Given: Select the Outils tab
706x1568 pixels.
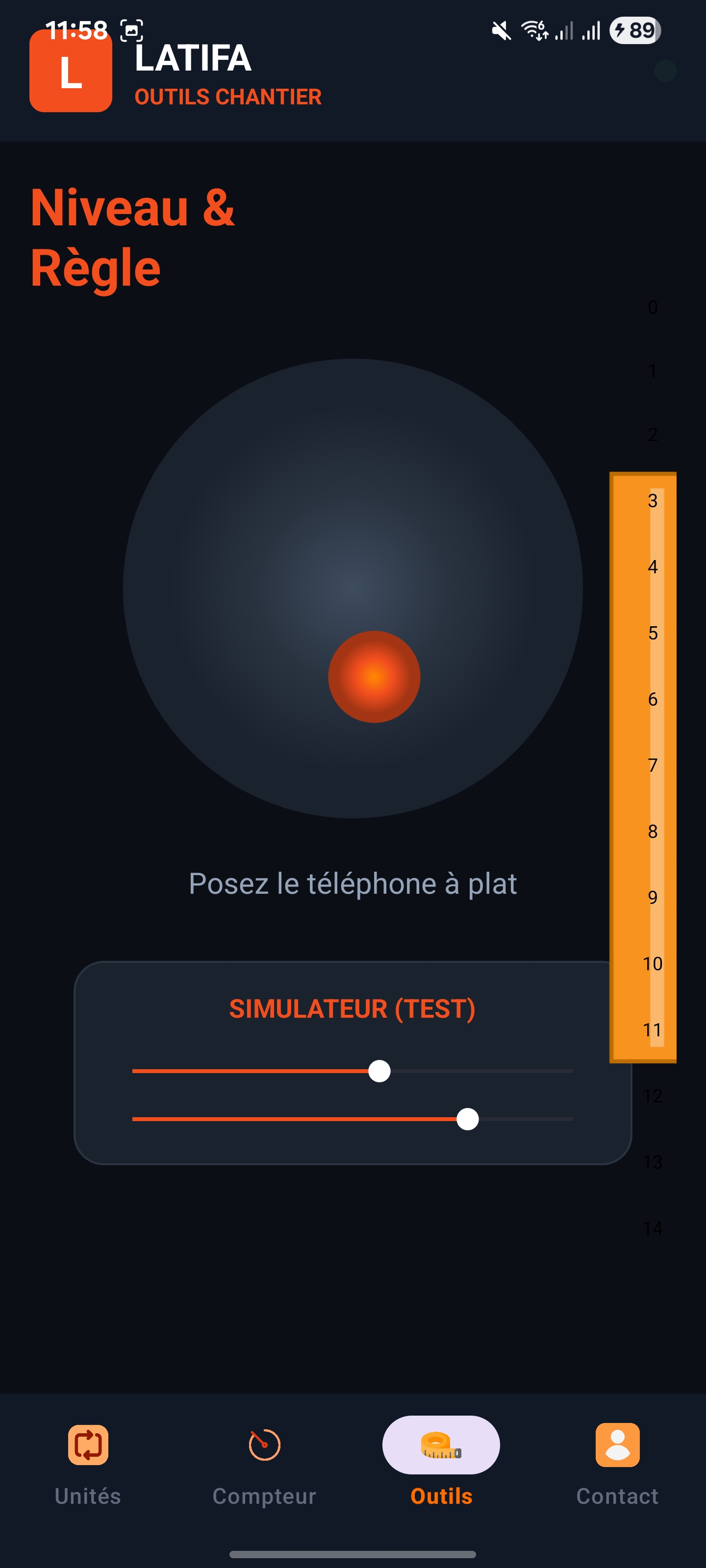Looking at the screenshot, I should click(x=441, y=1464).
